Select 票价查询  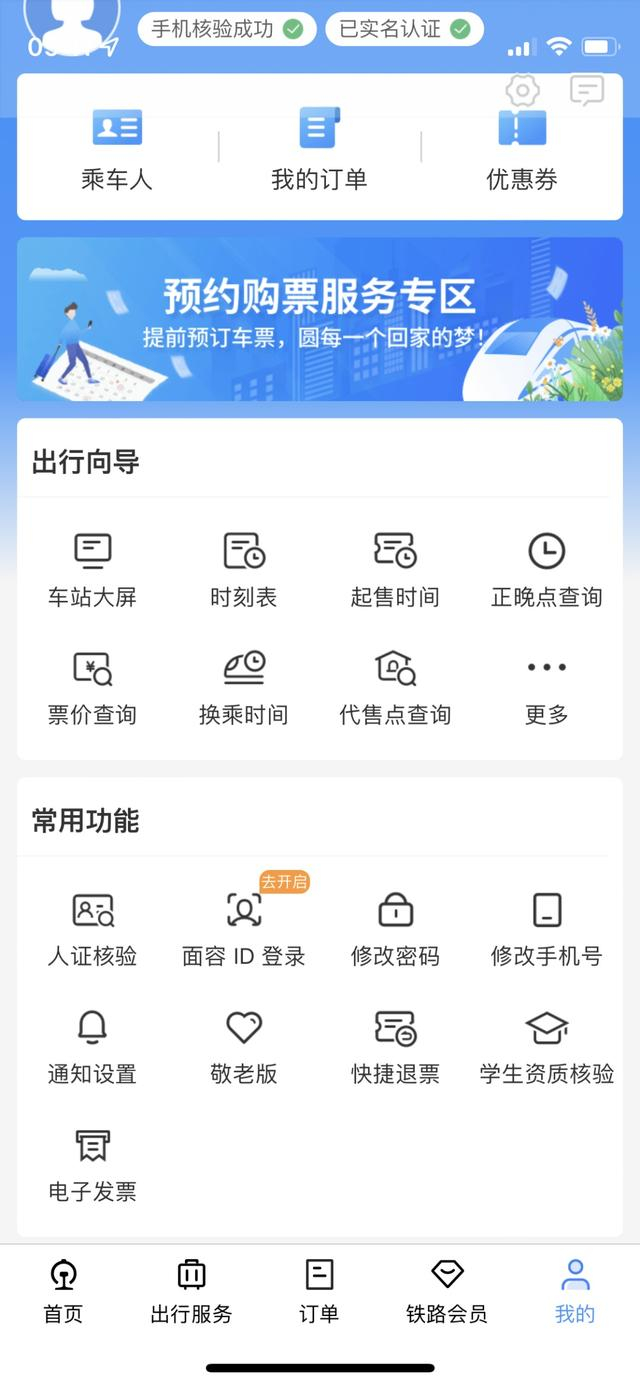pyautogui.click(x=92, y=687)
